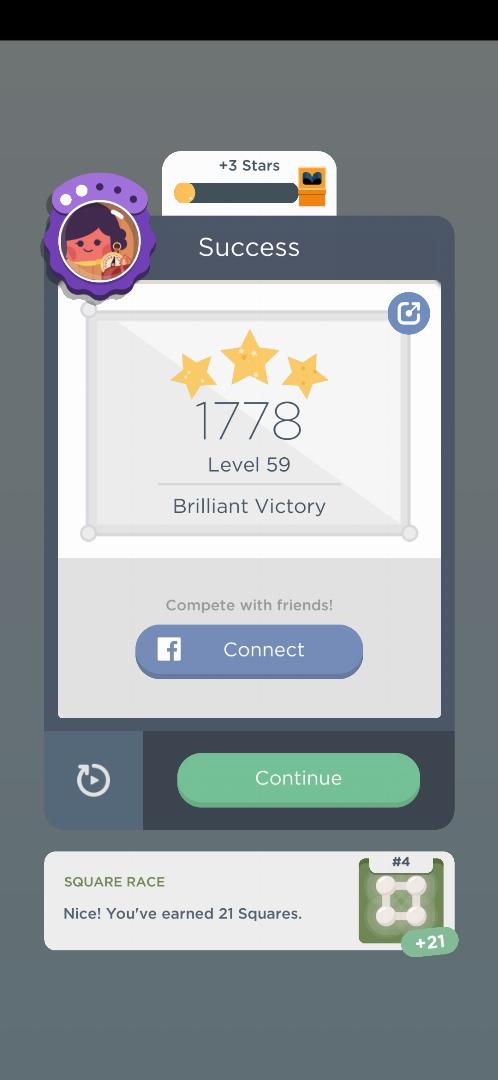The height and width of the screenshot is (1080, 498).
Task: Open the player avatar badge
Action: point(99,237)
